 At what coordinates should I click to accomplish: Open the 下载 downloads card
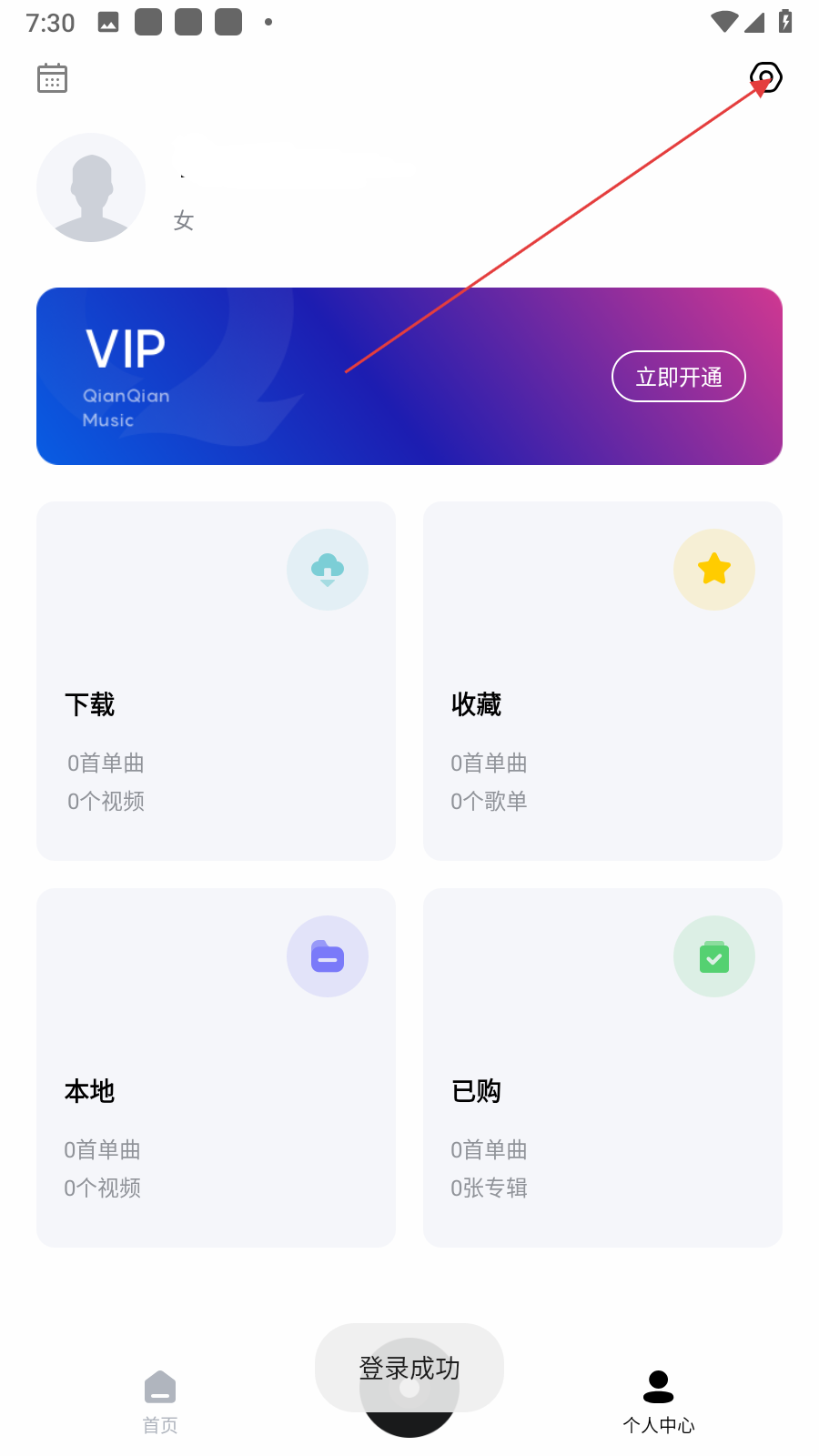(216, 681)
